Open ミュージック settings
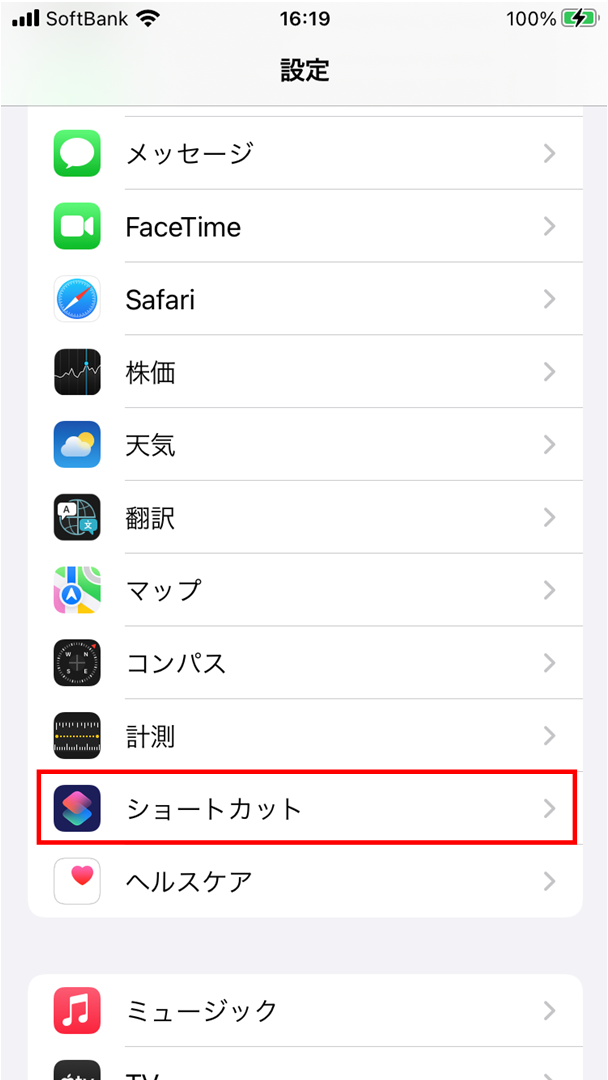 point(304,1010)
